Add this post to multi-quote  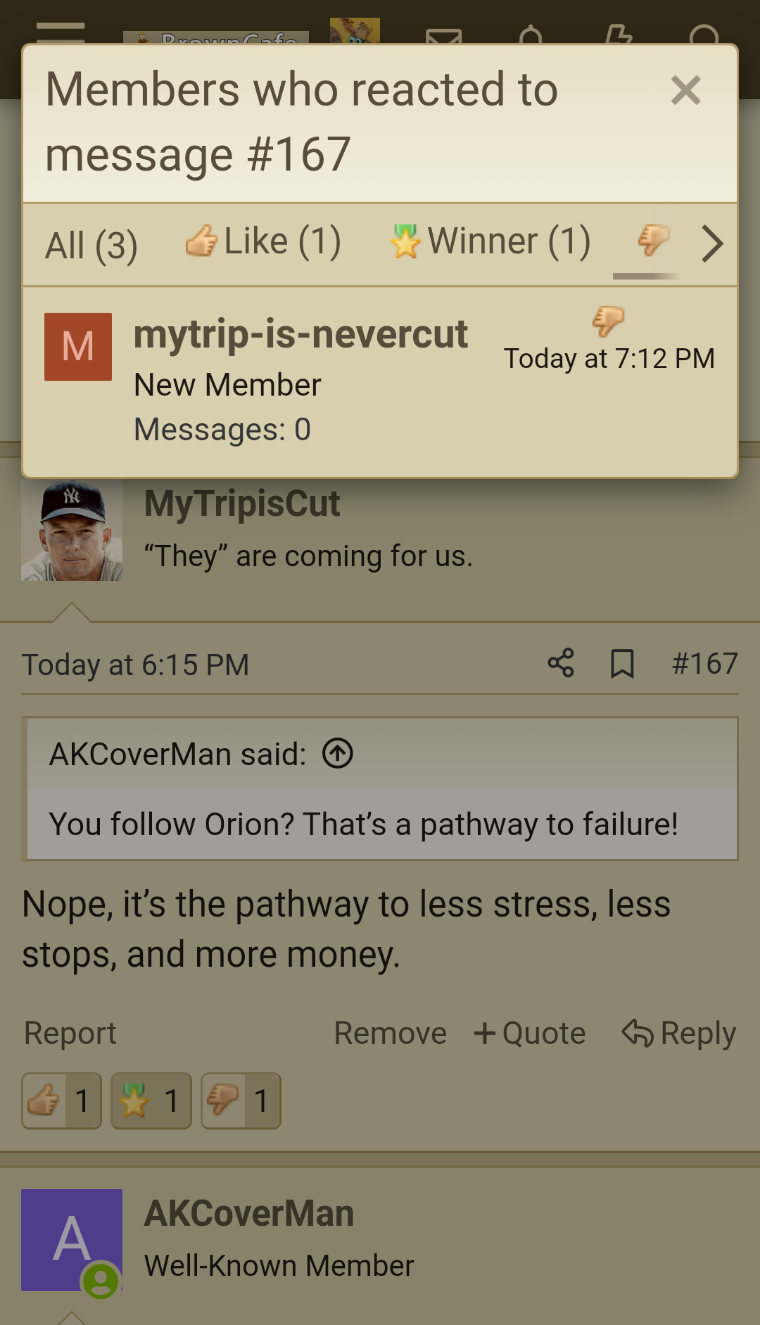[530, 1033]
